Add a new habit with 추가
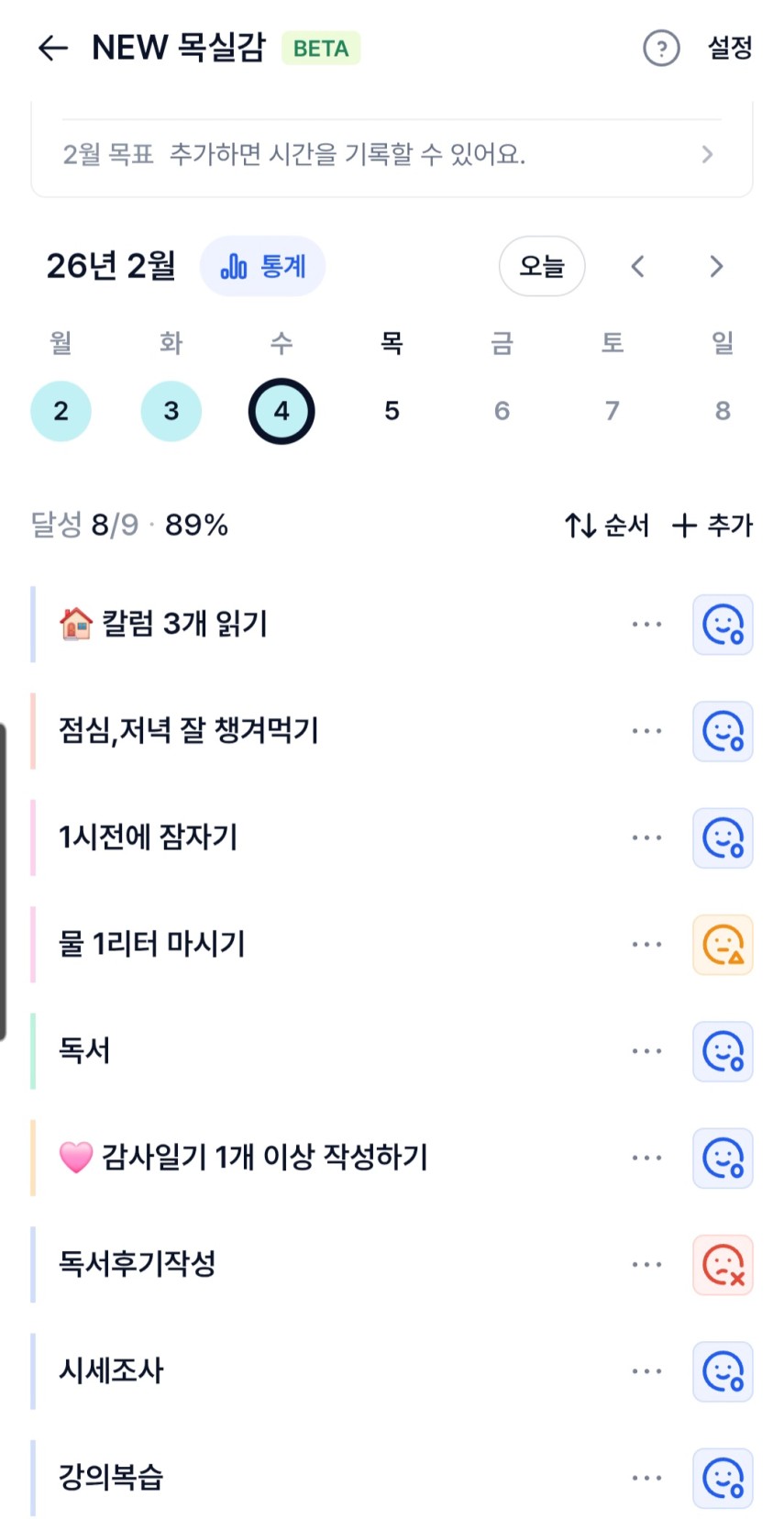 [x=712, y=526]
